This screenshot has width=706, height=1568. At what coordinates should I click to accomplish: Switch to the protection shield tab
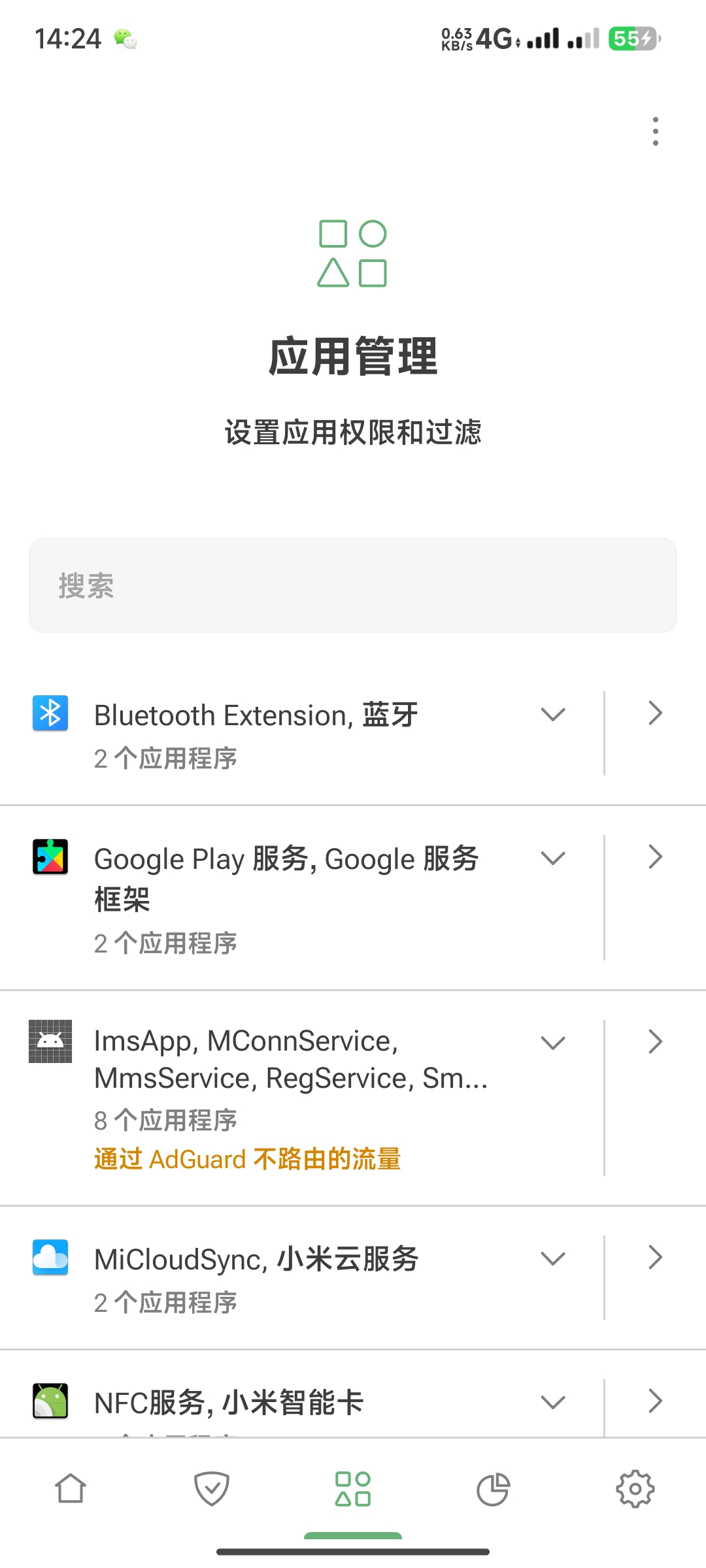pyautogui.click(x=212, y=1489)
